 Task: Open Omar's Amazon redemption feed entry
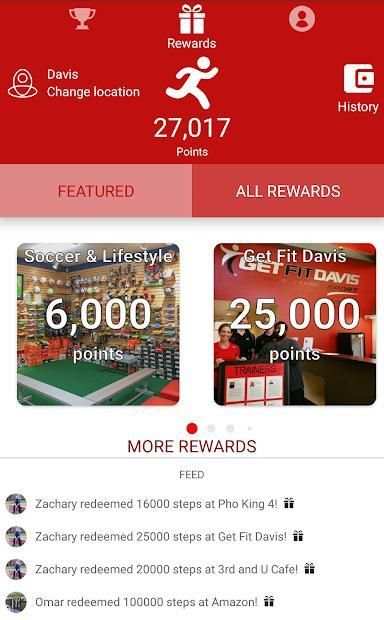140,602
